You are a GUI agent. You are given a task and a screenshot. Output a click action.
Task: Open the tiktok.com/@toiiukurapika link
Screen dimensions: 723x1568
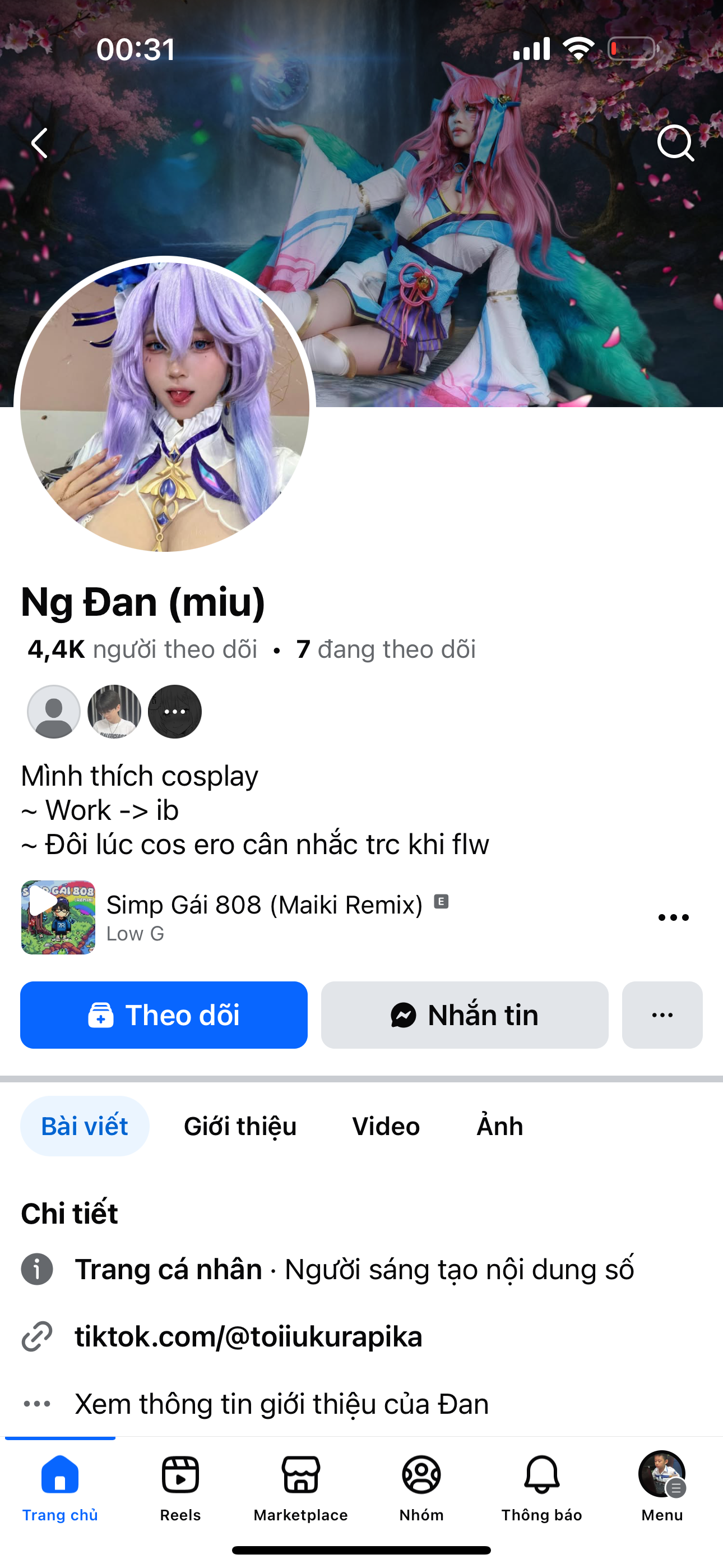click(248, 1337)
